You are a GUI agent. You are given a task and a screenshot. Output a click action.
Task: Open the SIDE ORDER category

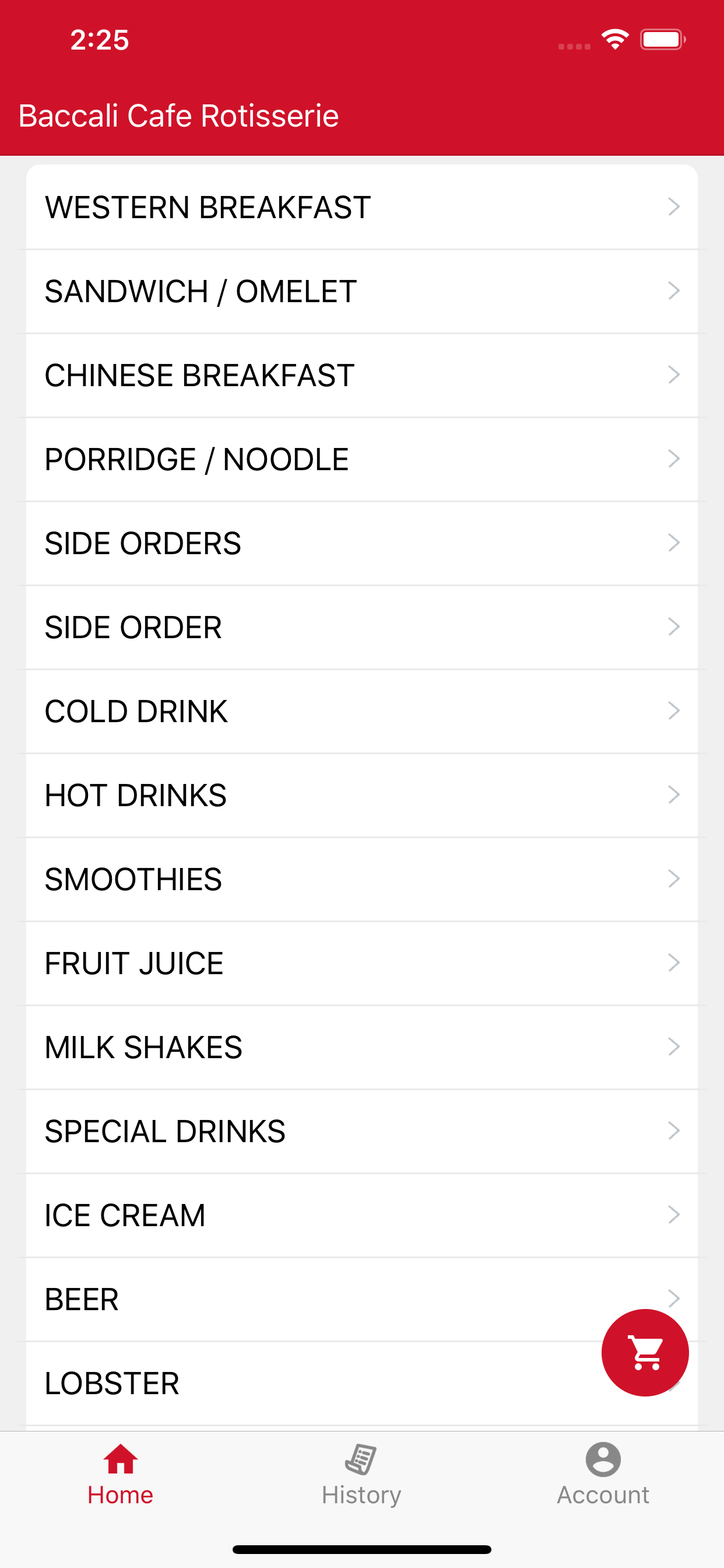362,627
